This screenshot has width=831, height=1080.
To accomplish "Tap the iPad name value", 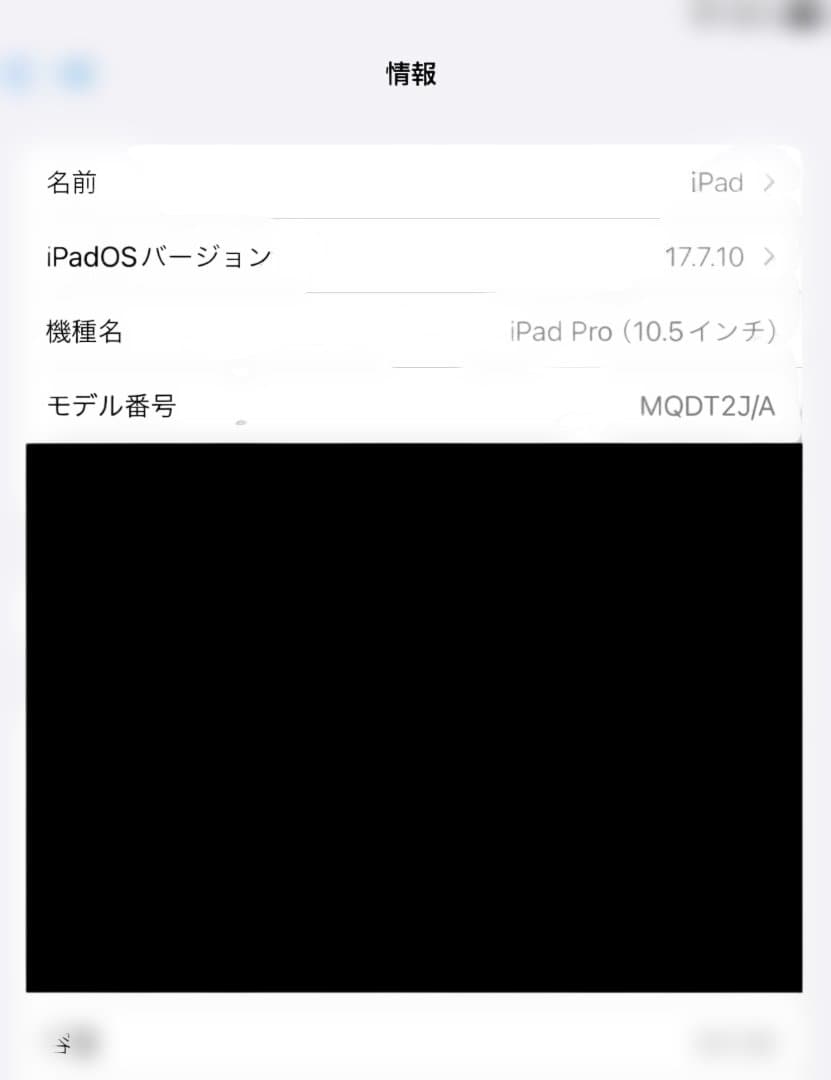I will pyautogui.click(x=716, y=183).
